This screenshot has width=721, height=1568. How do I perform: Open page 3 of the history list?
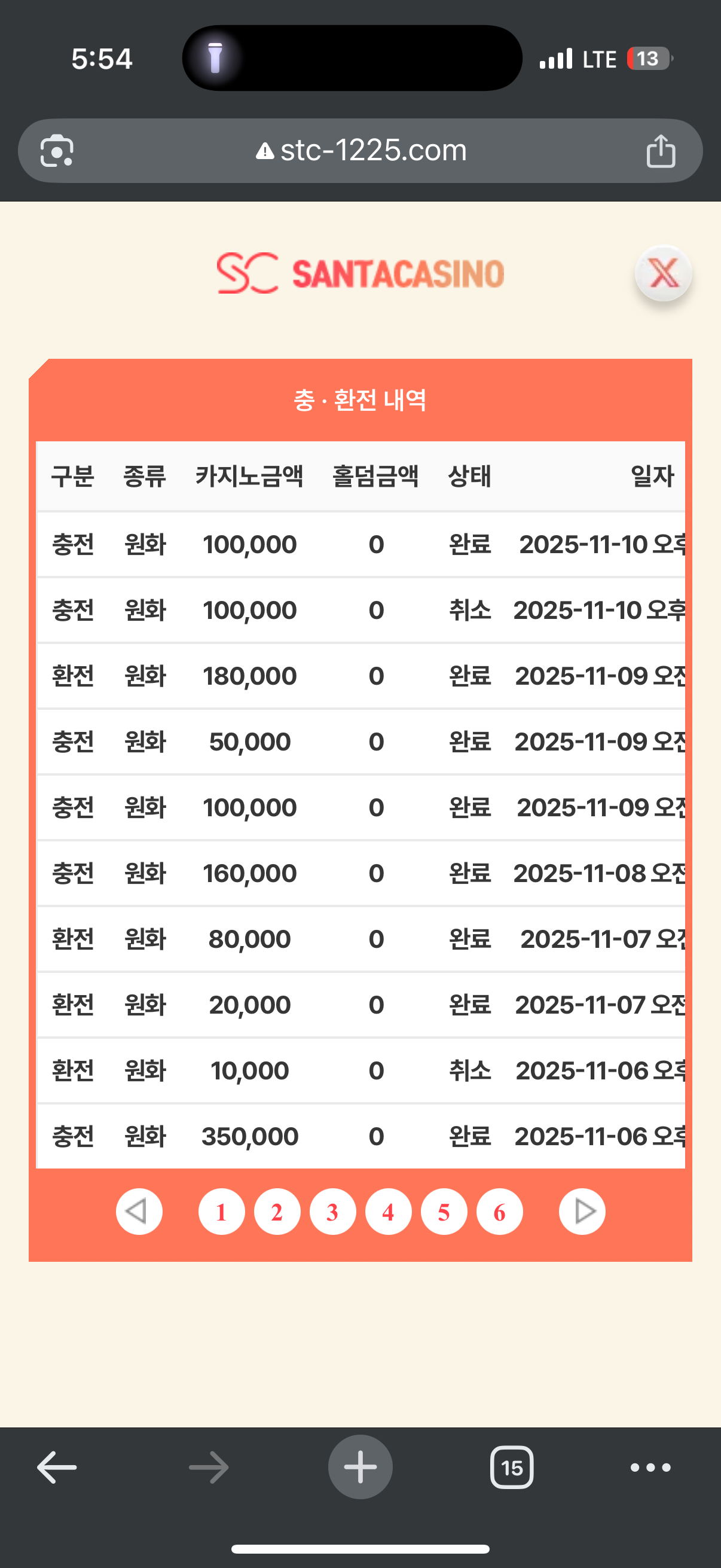click(332, 1212)
